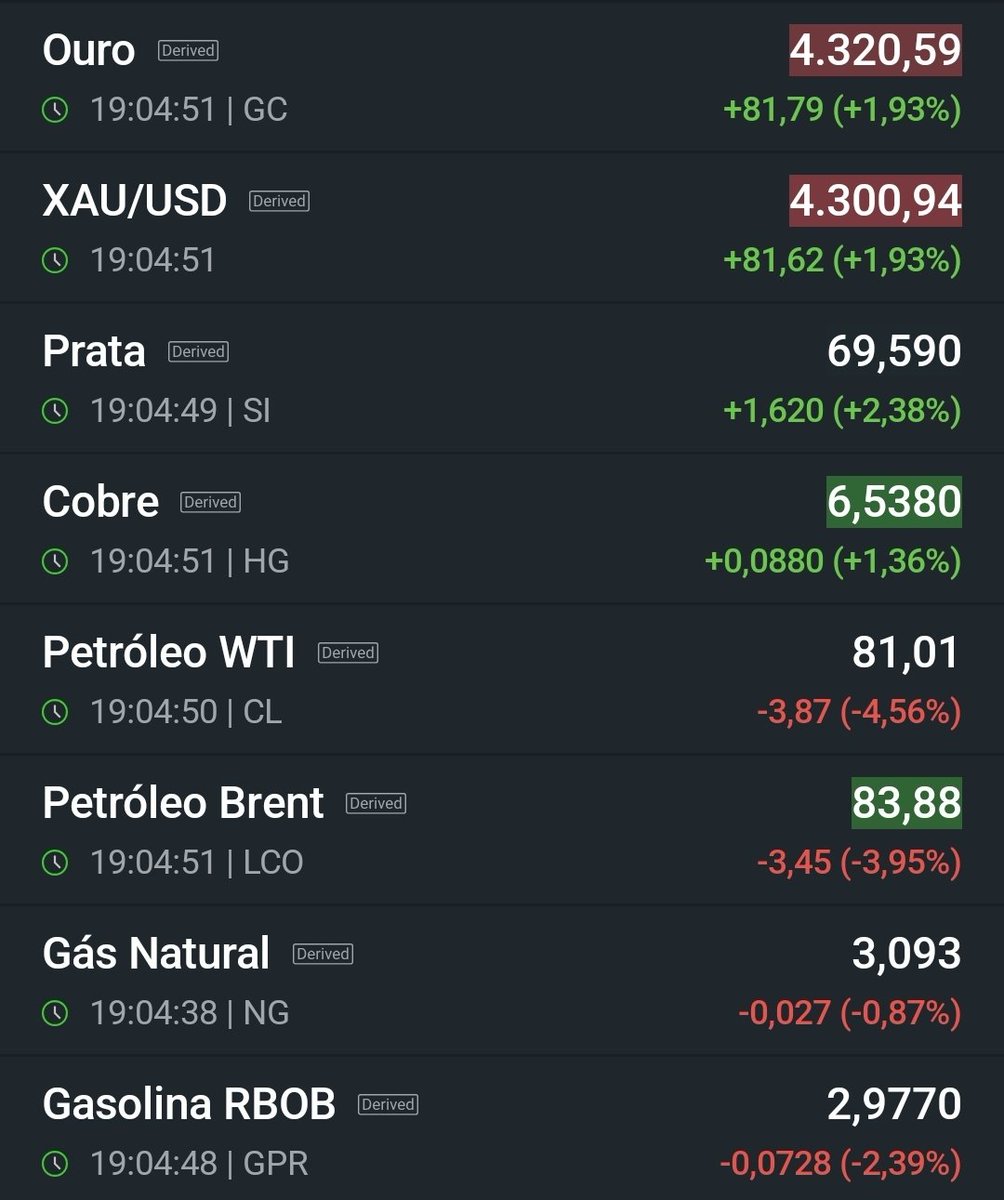The image size is (1004, 1200).
Task: Open the XAU/USD quote row
Action: [502, 227]
